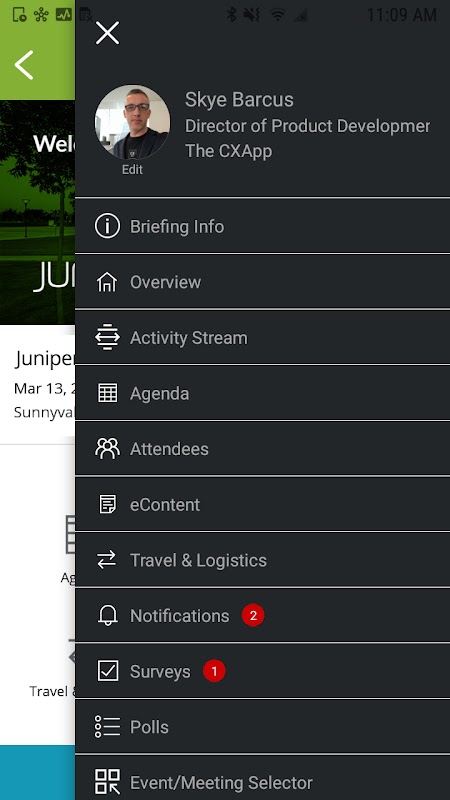Select Travel & Logistics
The image size is (450, 800).
(262, 560)
